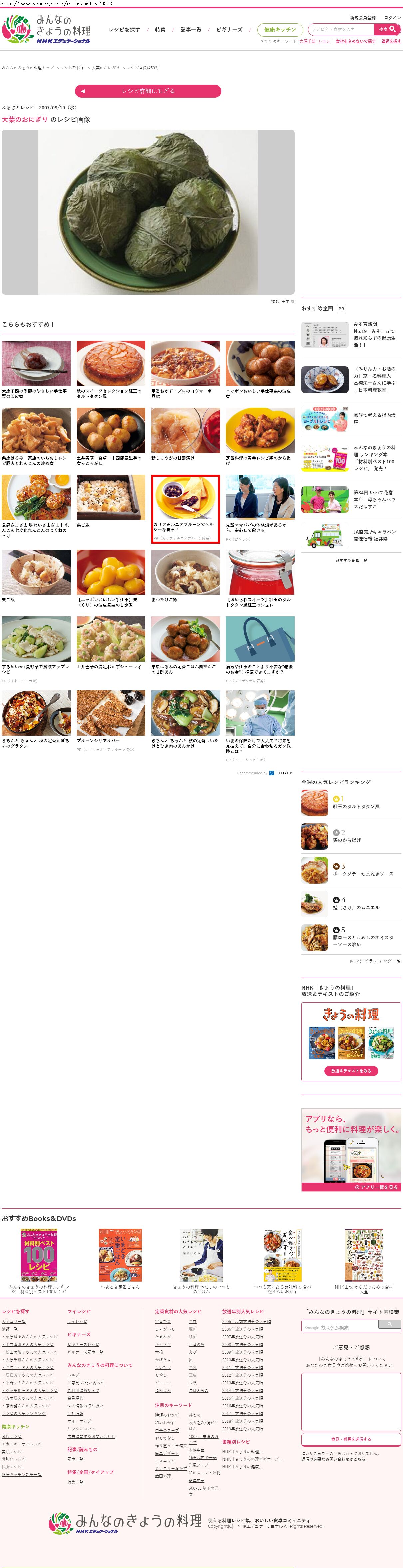The width and height of the screenshot is (403, 1568).
Task: Open the 健康キッチン button
Action: tap(280, 30)
